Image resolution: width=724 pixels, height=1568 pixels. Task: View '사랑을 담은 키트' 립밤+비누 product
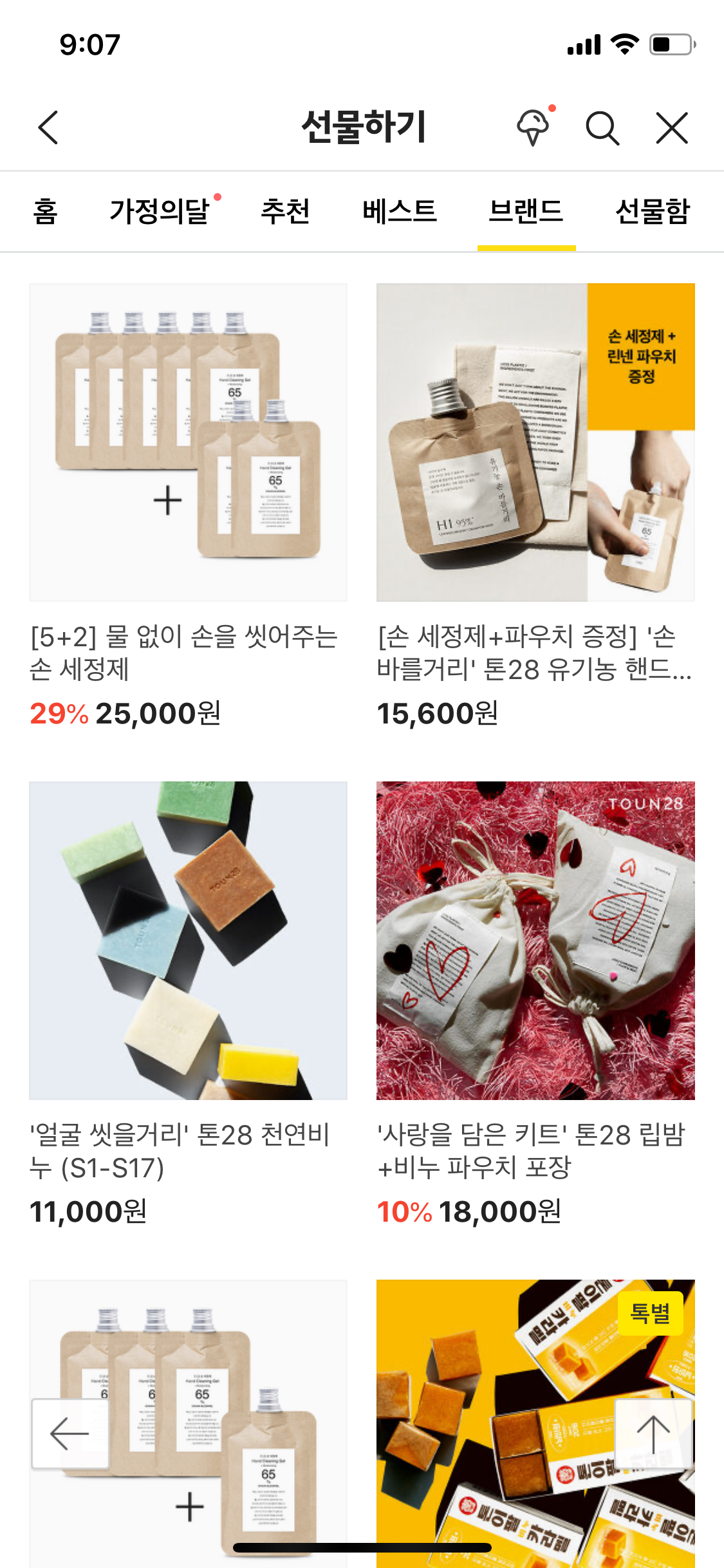pyautogui.click(x=535, y=940)
